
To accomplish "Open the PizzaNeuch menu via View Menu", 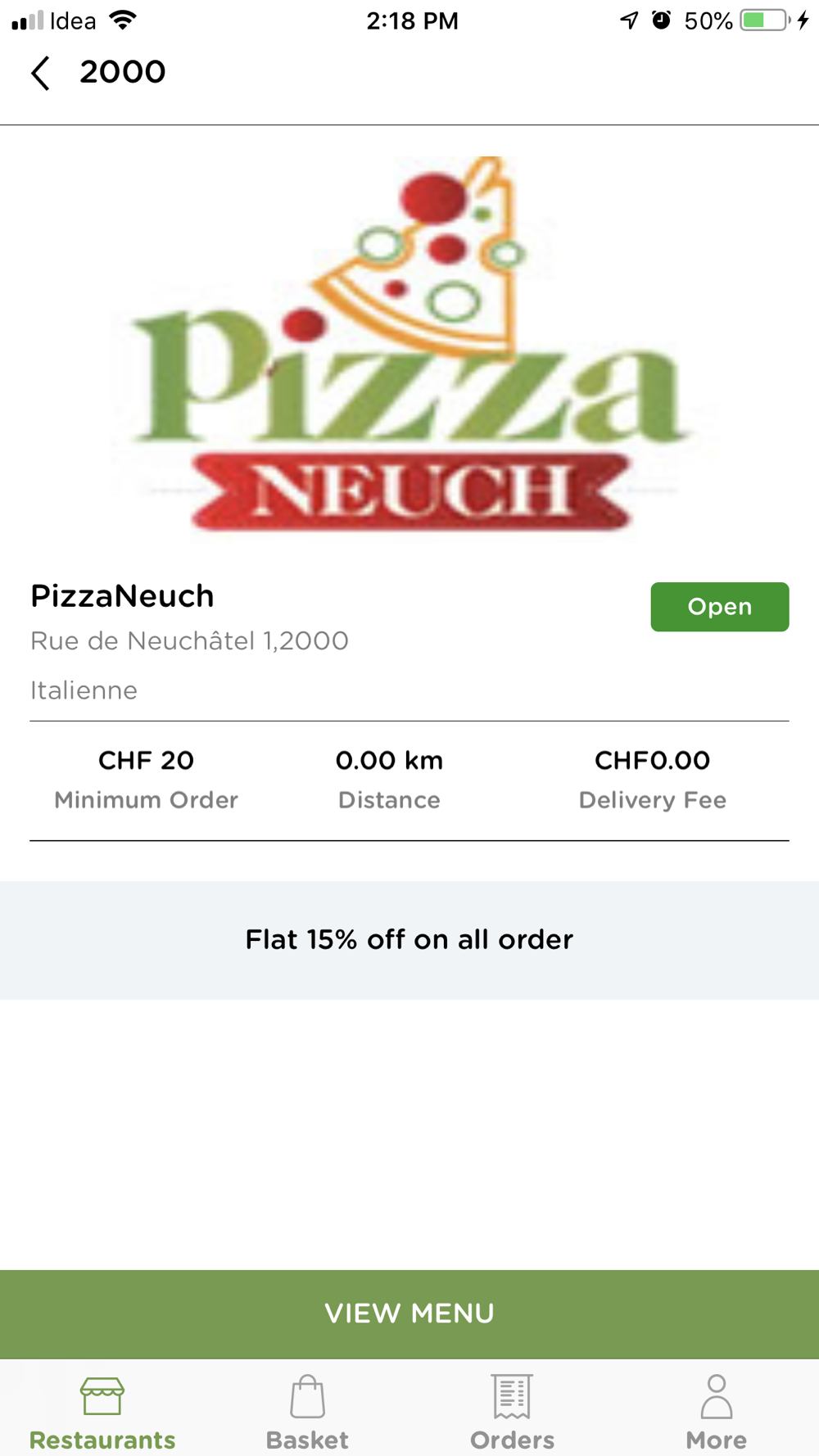I will tap(409, 1314).
